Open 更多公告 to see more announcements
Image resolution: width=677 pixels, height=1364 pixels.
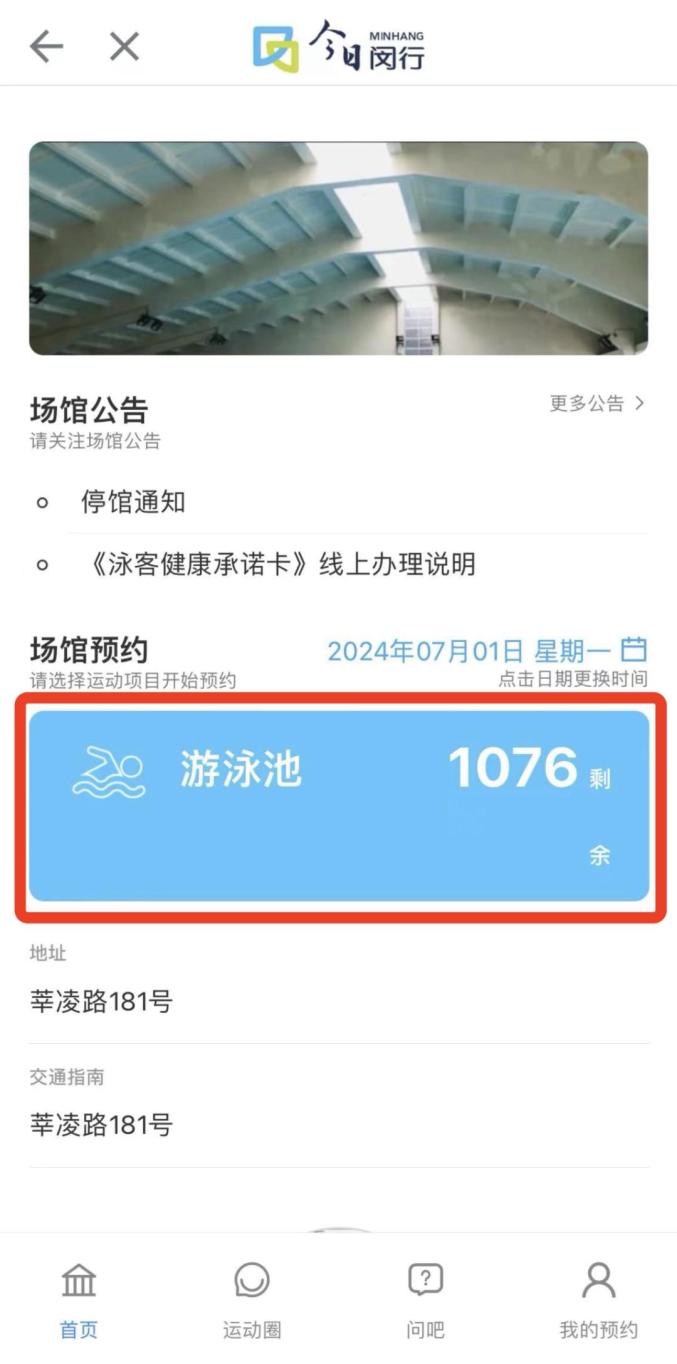[x=597, y=404]
